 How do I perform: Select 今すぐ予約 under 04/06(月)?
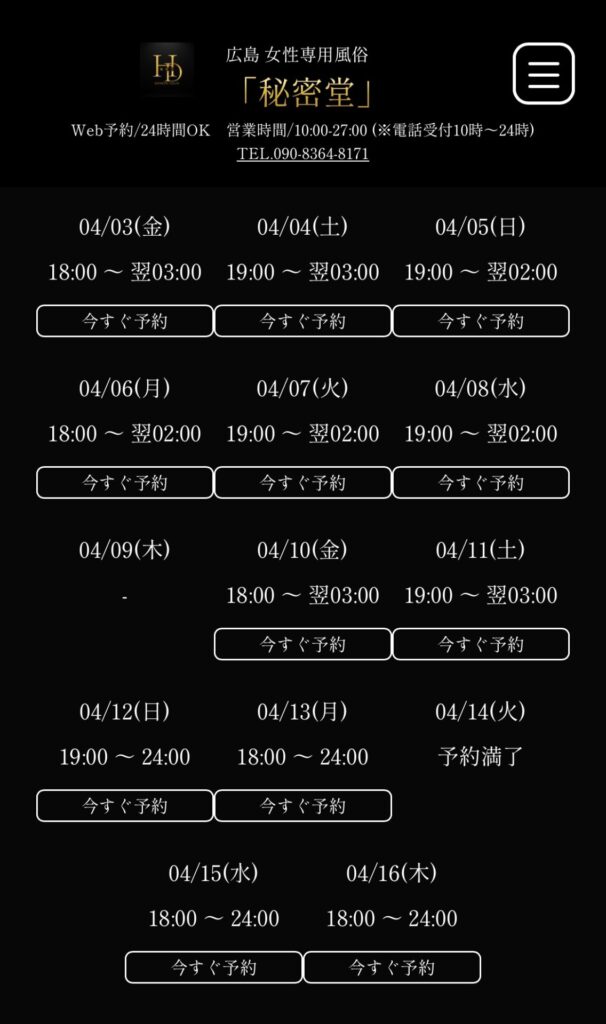(x=125, y=482)
